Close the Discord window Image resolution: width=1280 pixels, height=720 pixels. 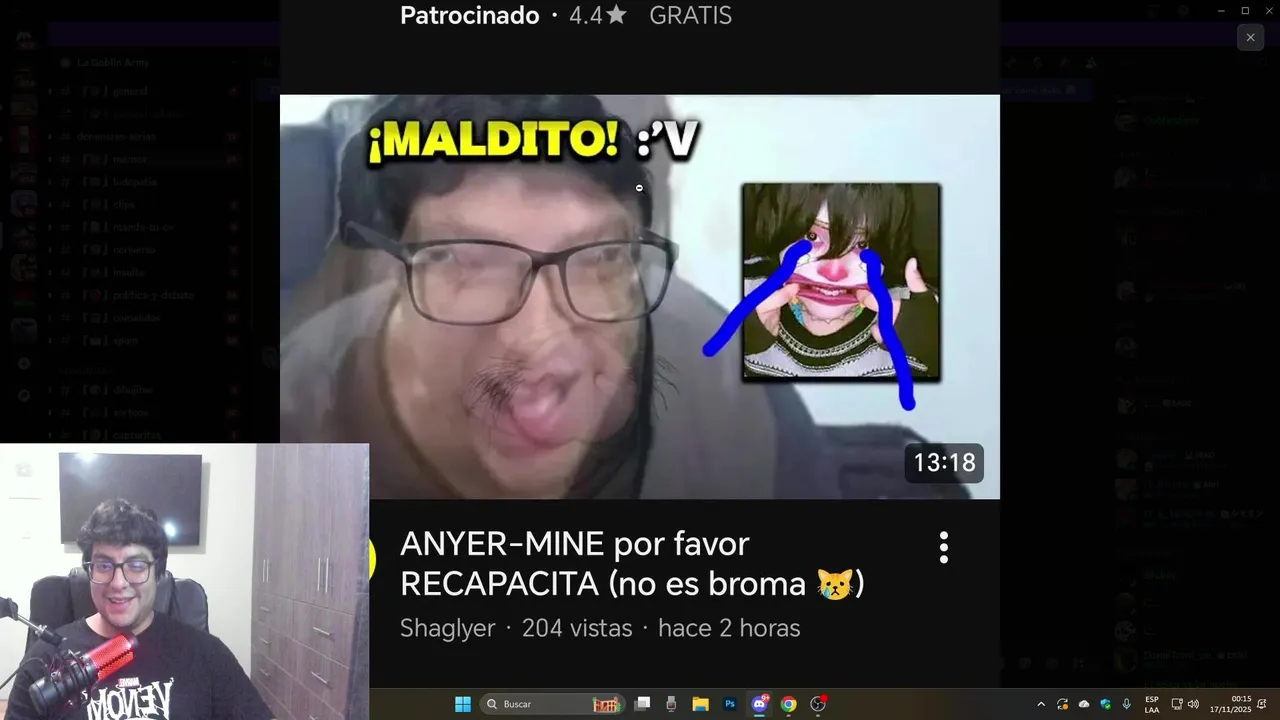1268,10
